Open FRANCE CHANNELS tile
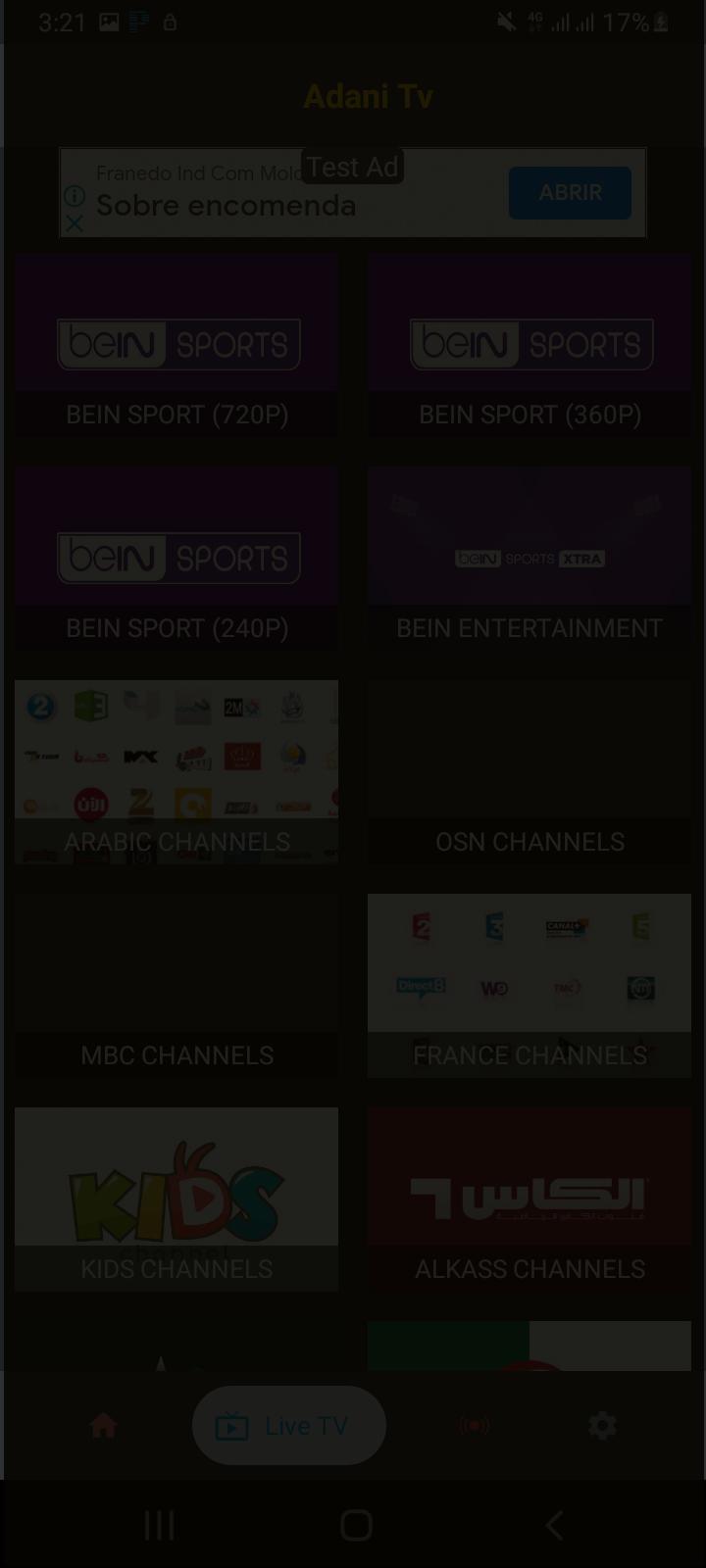The height and width of the screenshot is (1568, 706). 529,985
